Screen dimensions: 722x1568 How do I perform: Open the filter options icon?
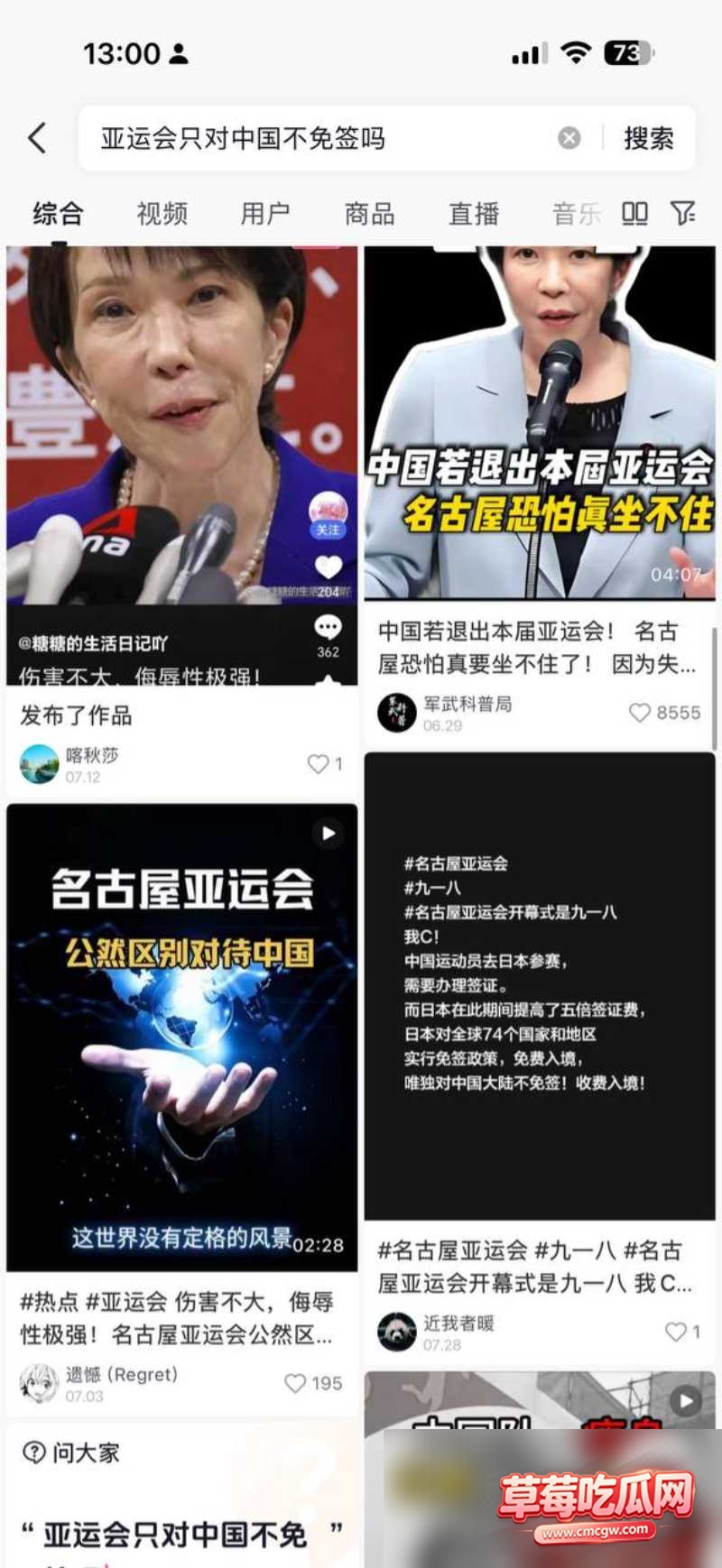pos(683,214)
